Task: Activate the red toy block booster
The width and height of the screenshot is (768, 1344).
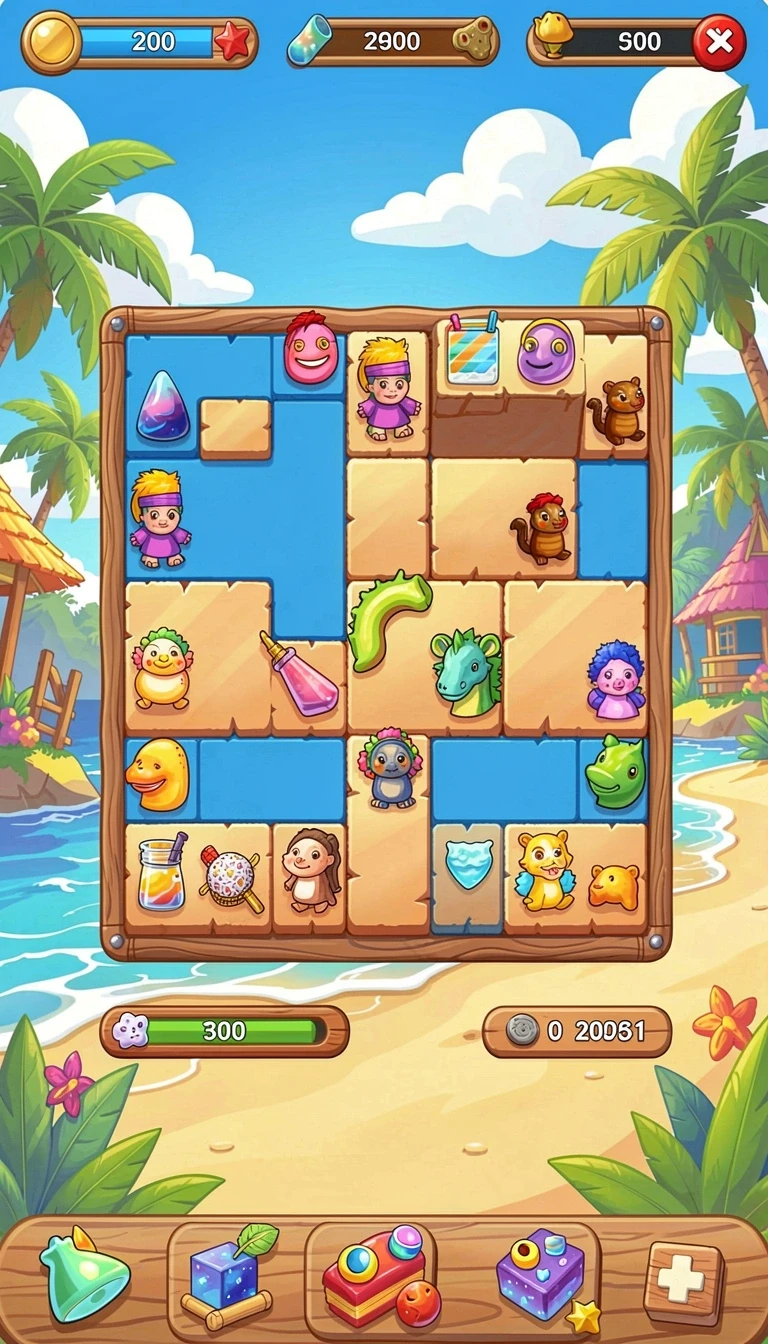Action: (380, 1276)
